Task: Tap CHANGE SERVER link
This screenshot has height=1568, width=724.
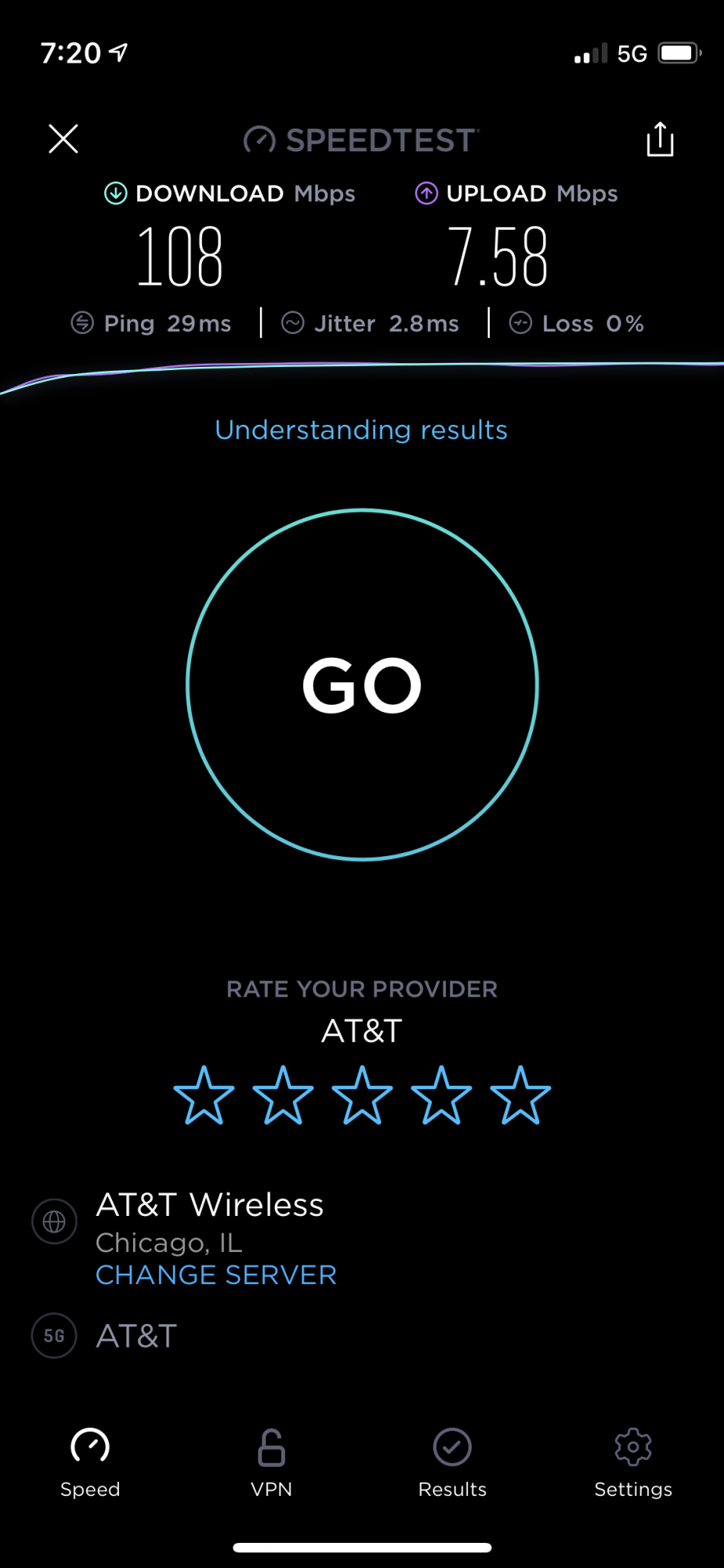Action: coord(216,1275)
